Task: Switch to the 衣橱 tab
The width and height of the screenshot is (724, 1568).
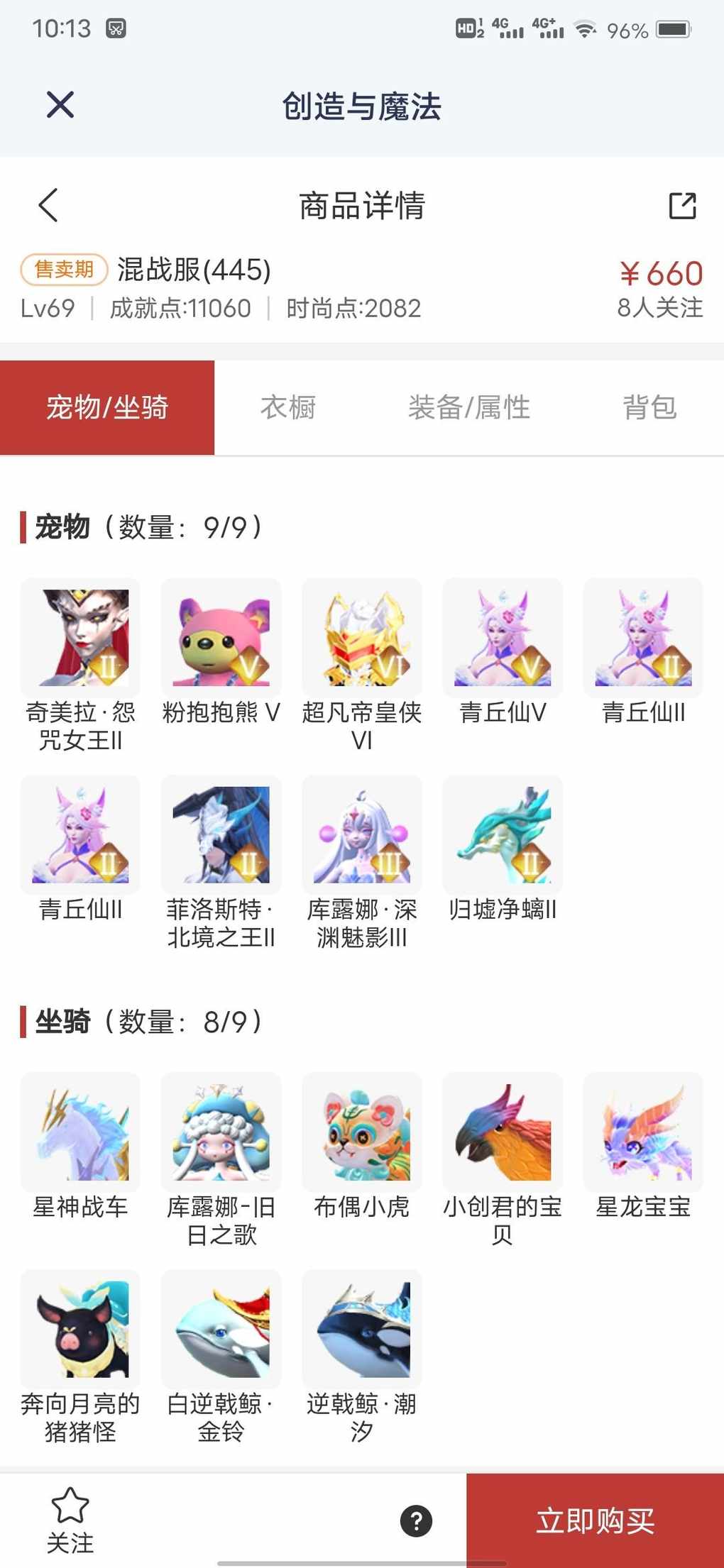Action: 287,407
